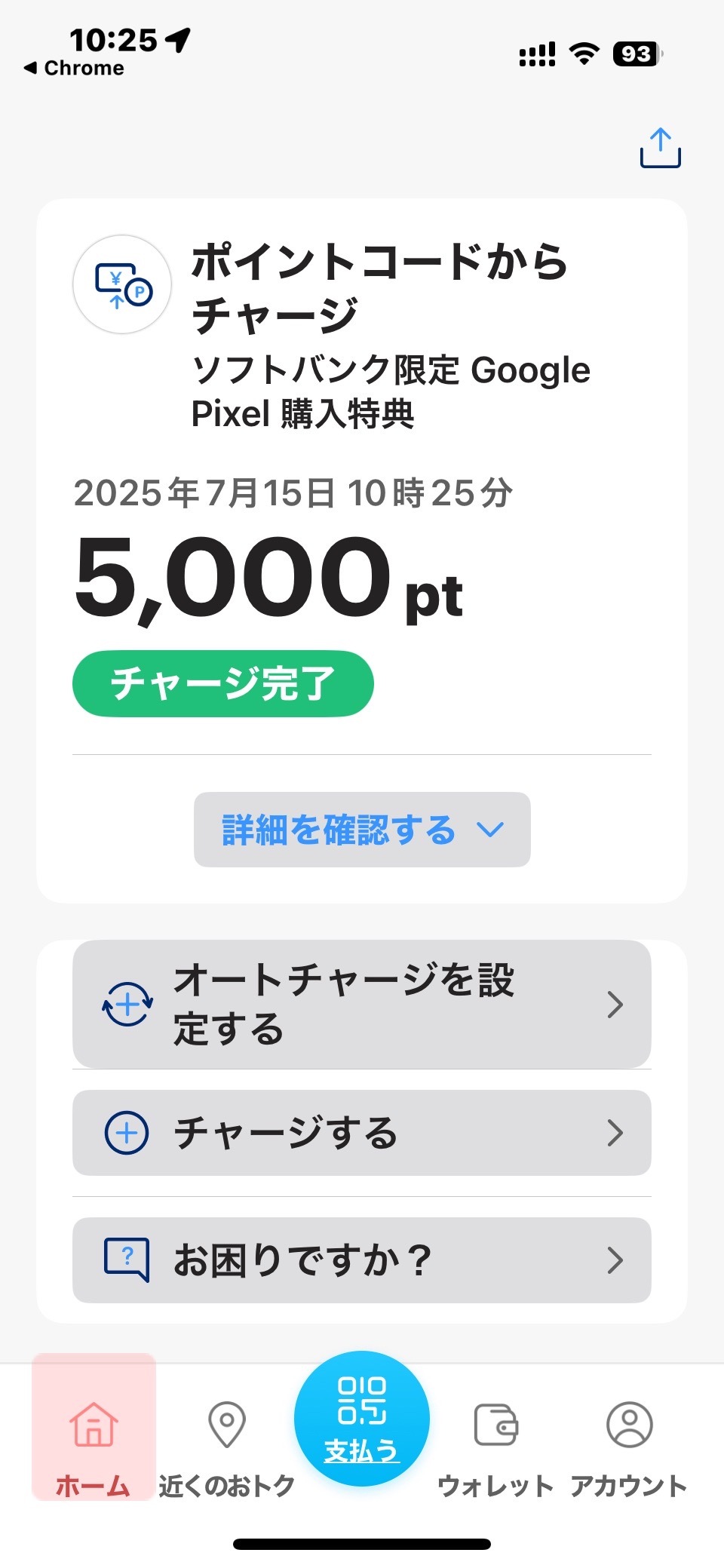724x1568 pixels.
Task: Return to Chrome via the back link
Action: tap(74, 68)
